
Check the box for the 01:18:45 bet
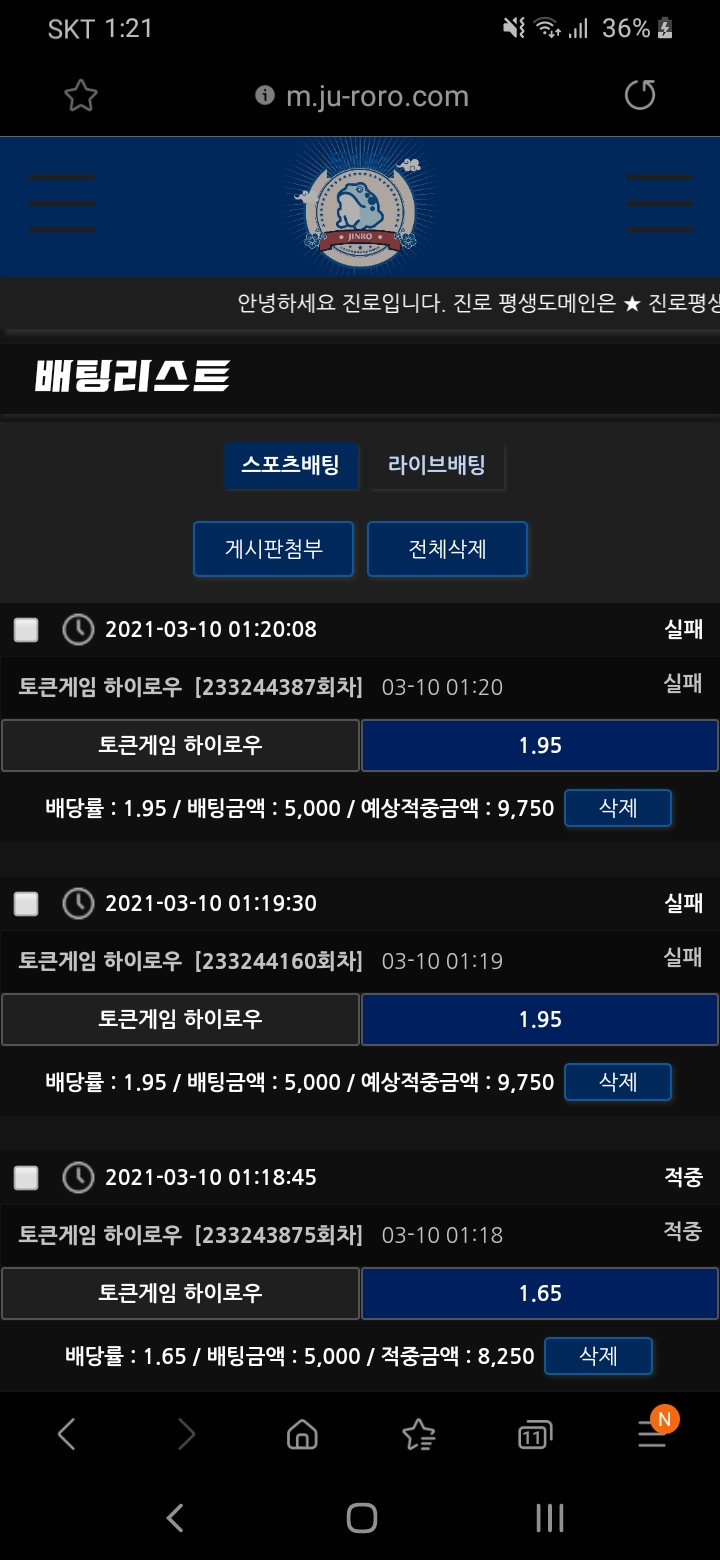26,1178
